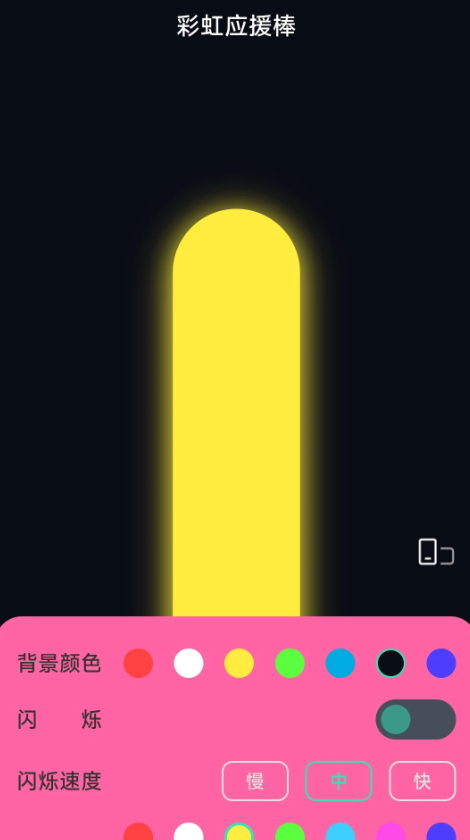Toggle the 闪烁 flashing switch
The width and height of the screenshot is (470, 840).
click(x=416, y=719)
